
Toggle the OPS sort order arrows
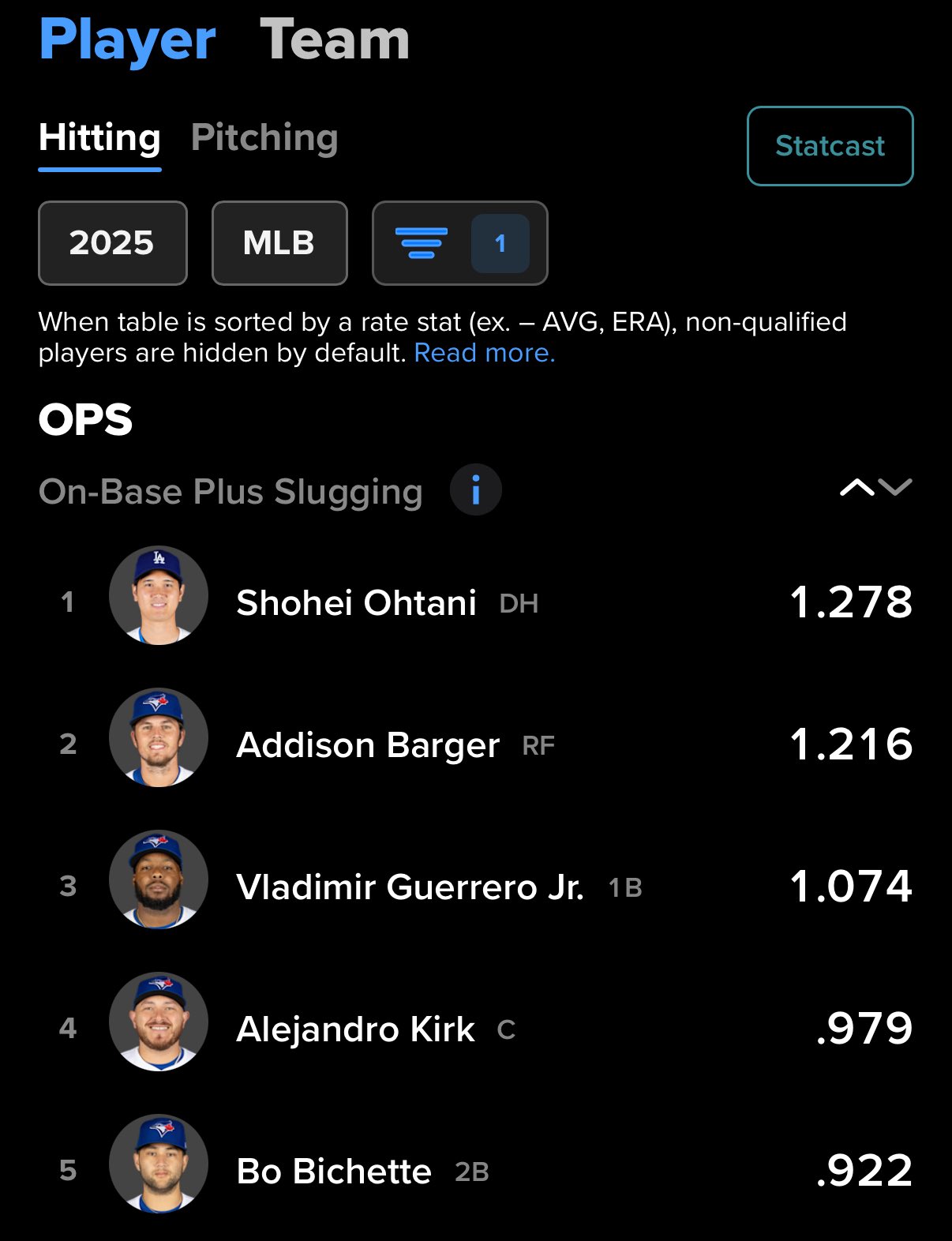pyautogui.click(x=875, y=488)
